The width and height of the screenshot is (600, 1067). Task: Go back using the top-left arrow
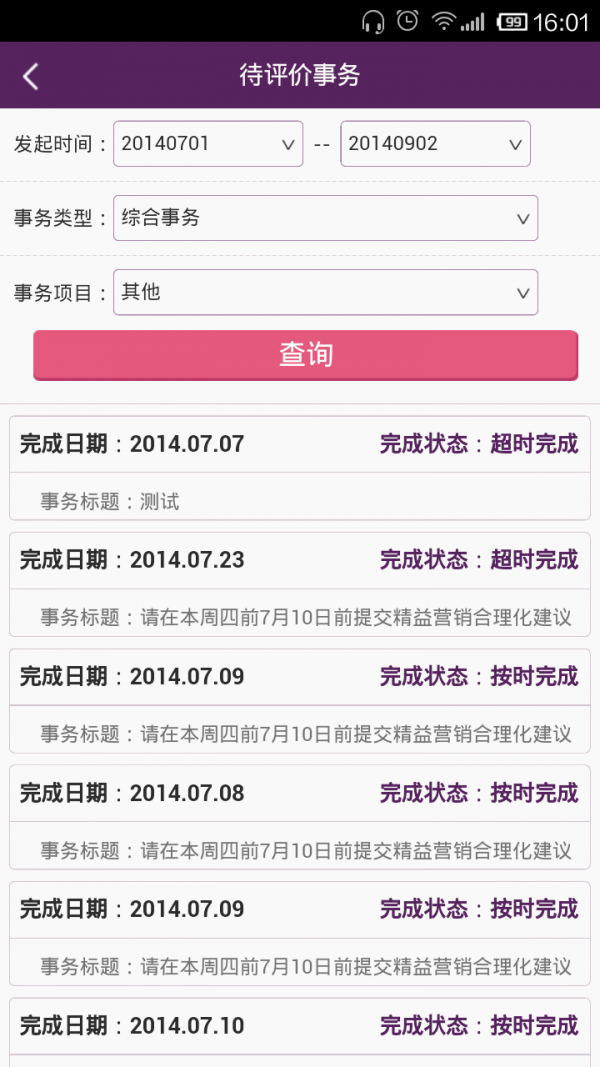(31, 76)
